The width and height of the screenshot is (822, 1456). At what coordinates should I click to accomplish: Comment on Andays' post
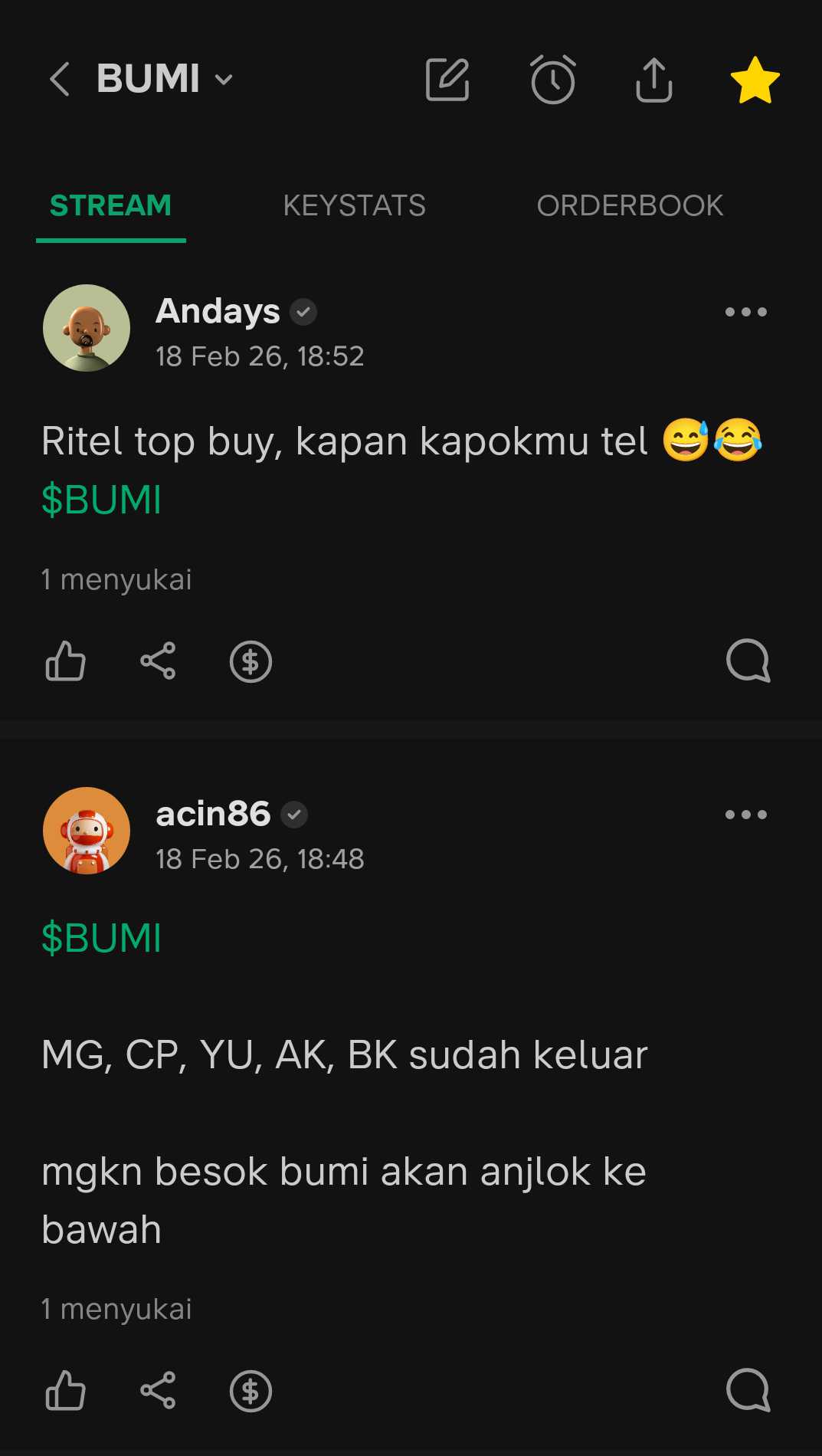[x=748, y=661]
